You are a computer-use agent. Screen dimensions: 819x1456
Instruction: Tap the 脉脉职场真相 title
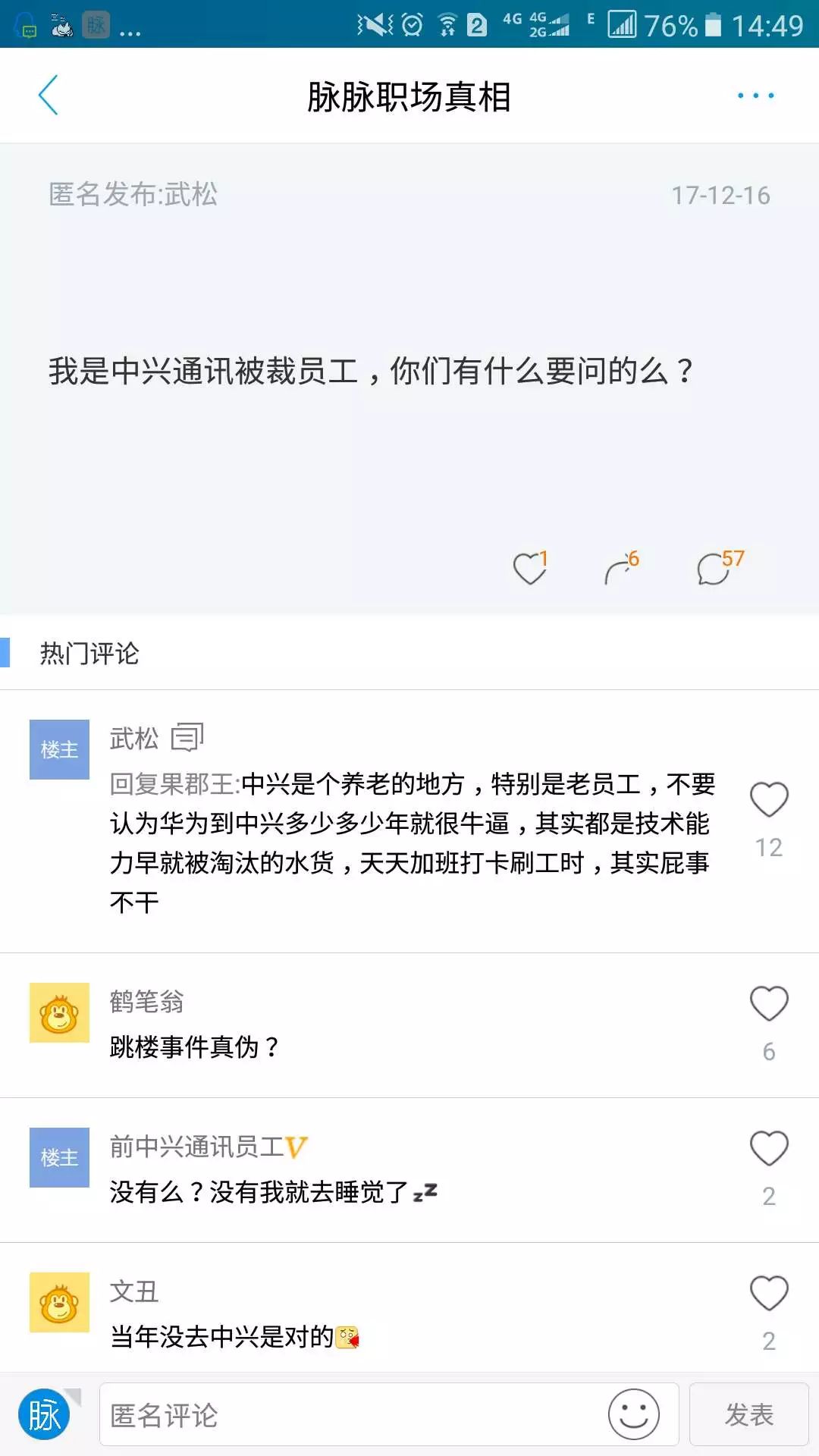click(x=409, y=95)
